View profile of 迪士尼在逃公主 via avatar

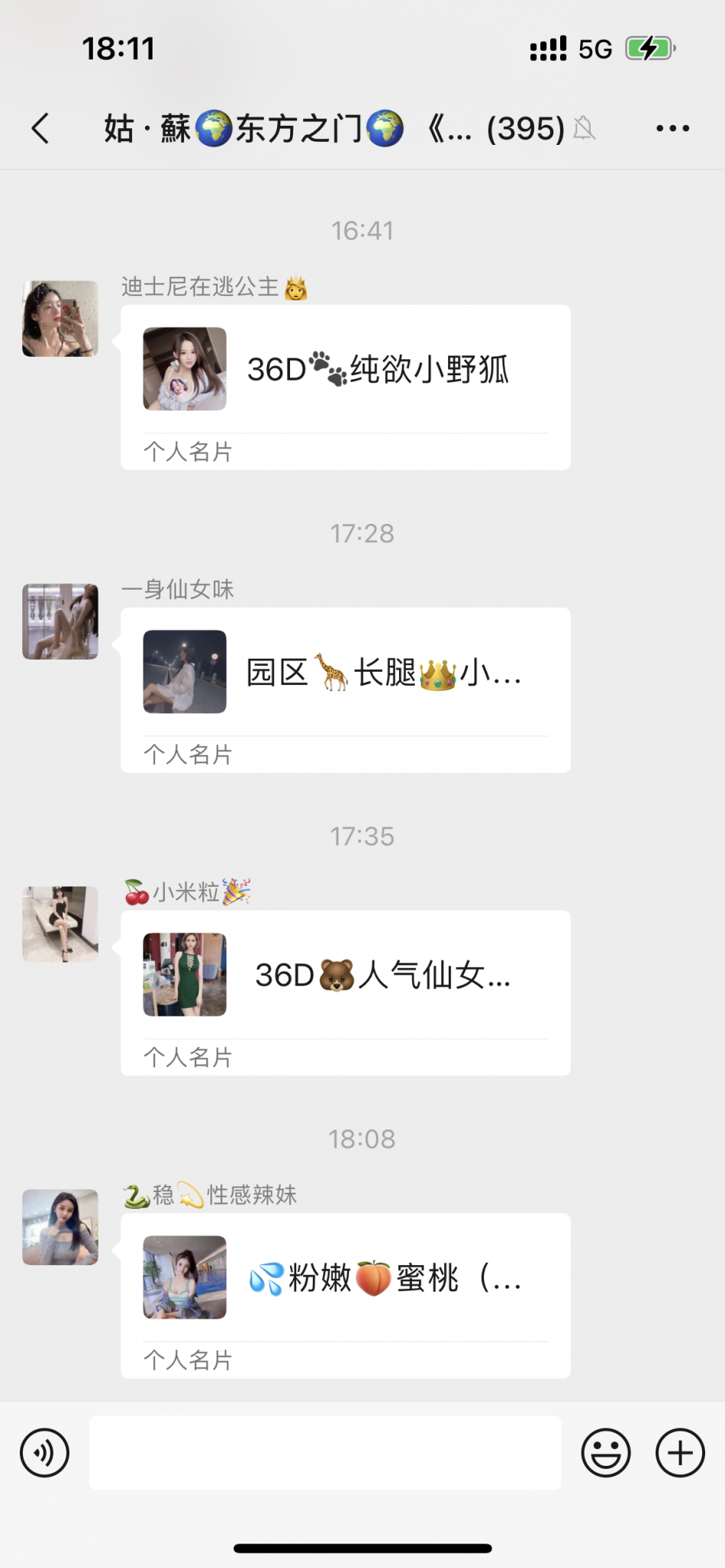coord(60,319)
